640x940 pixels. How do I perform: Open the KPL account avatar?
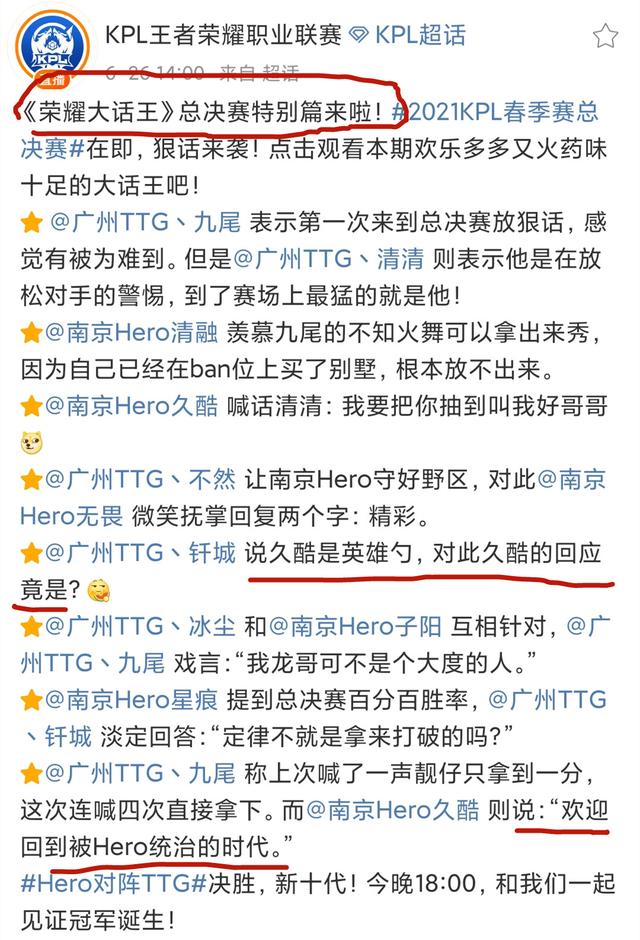tap(48, 47)
